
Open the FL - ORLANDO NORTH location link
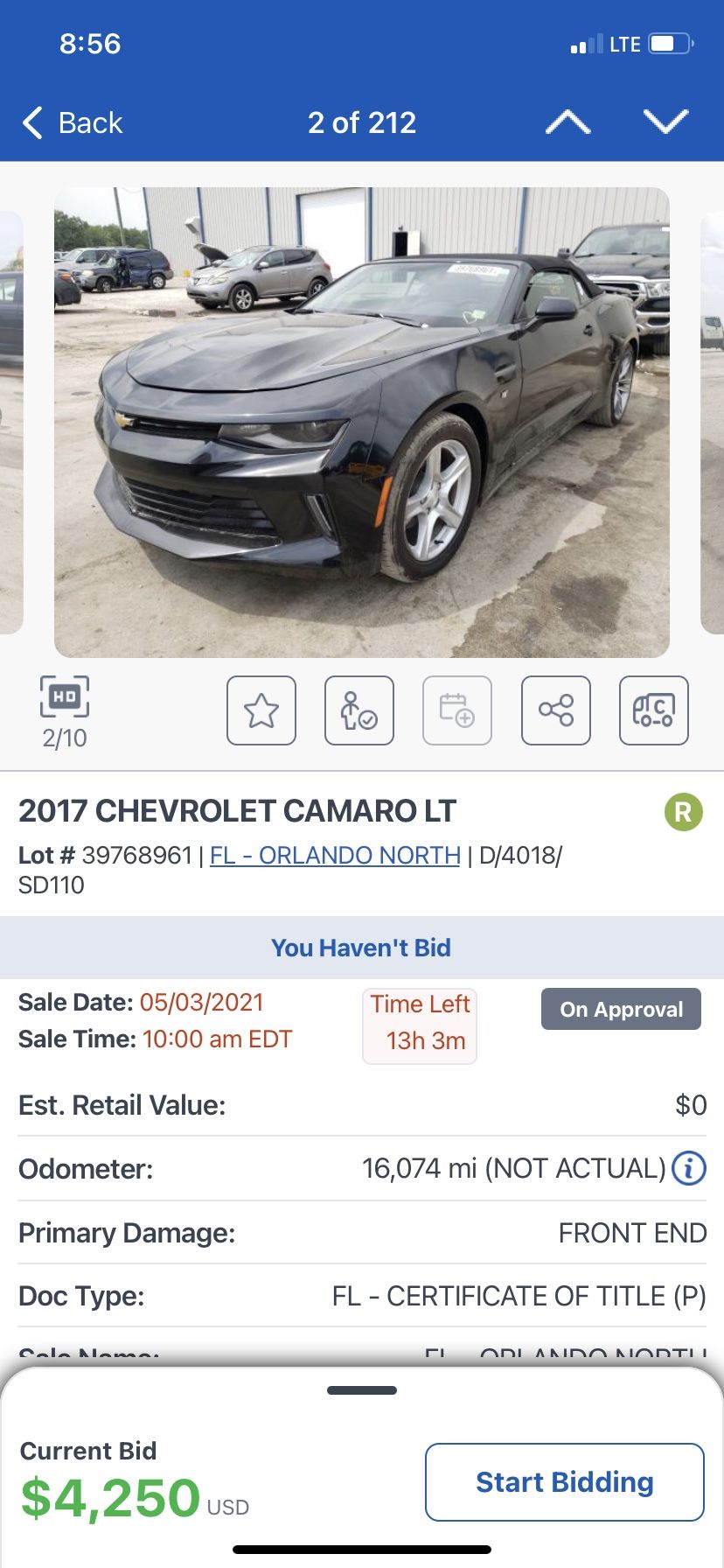(x=335, y=855)
